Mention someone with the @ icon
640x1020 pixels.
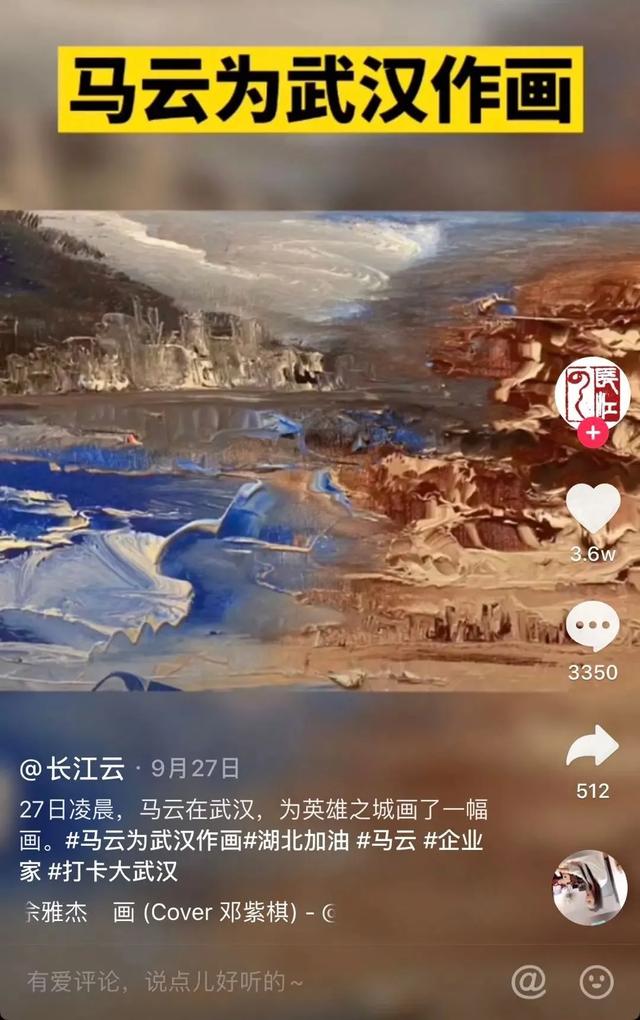(528, 982)
